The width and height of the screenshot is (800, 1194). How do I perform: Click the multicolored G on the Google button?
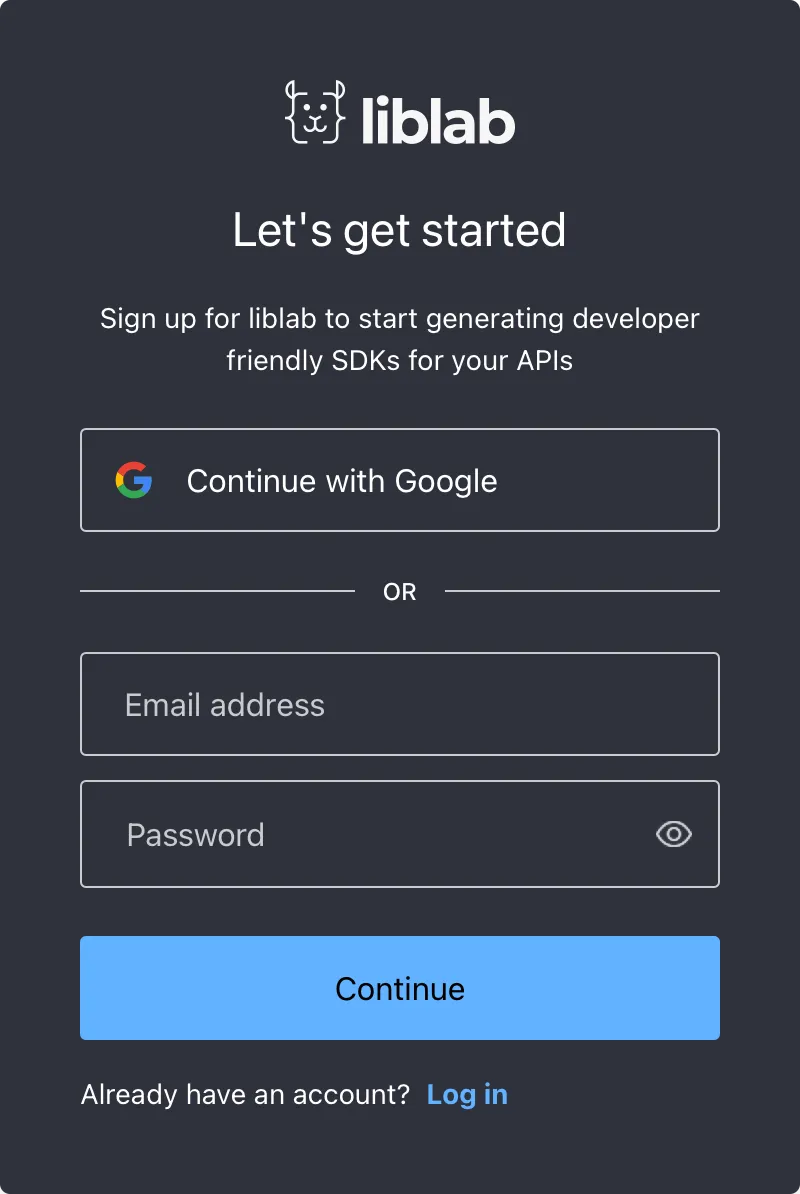134,480
